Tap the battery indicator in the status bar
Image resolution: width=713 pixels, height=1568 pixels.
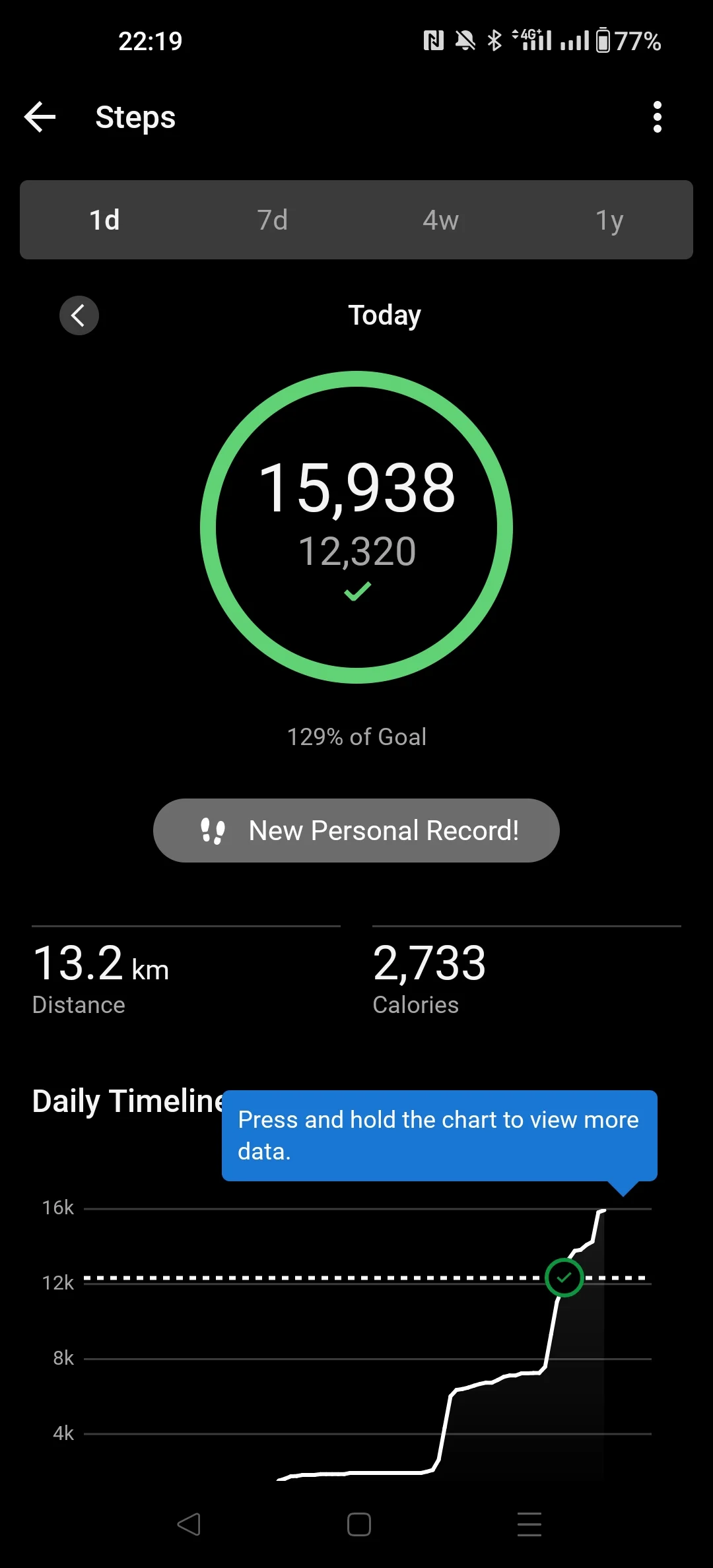605,40
